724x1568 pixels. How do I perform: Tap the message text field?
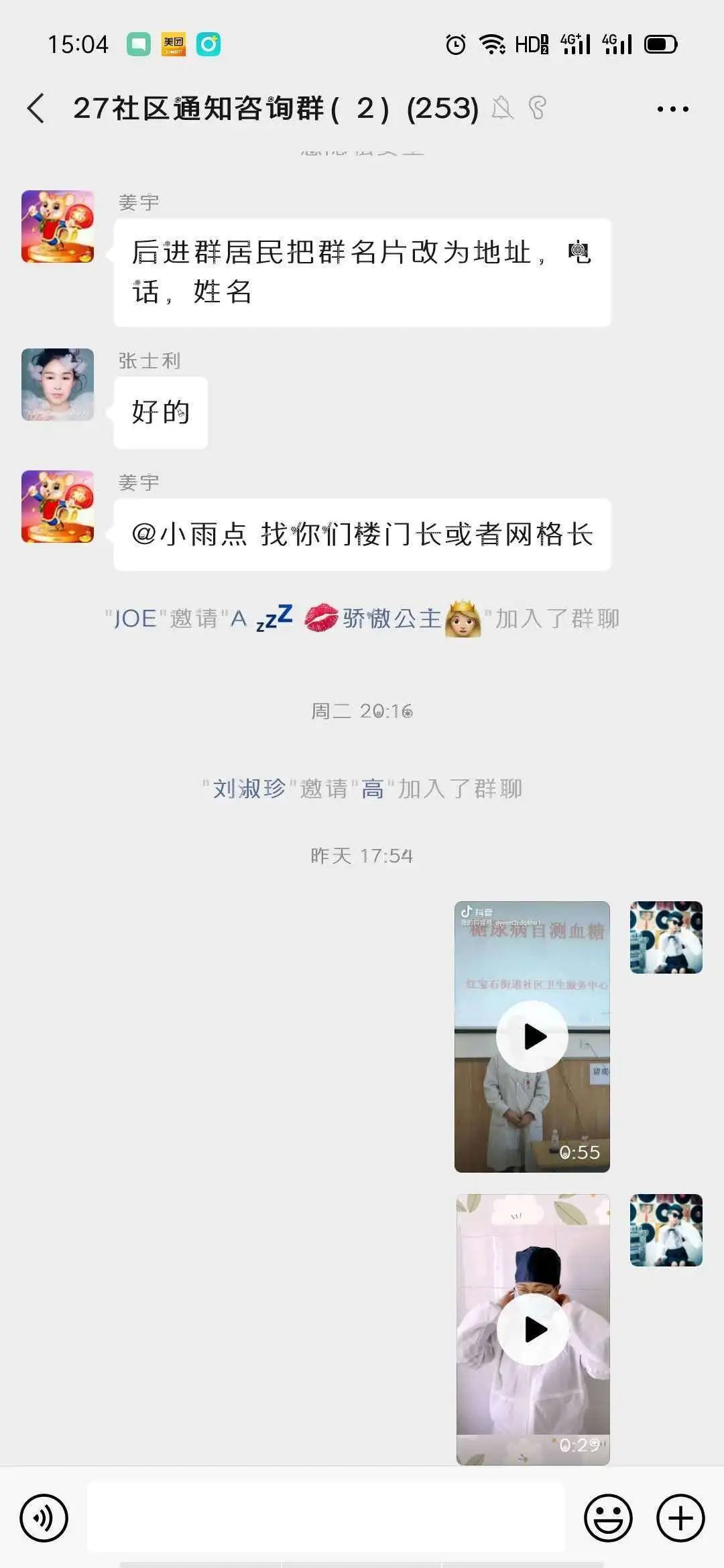point(326,1518)
